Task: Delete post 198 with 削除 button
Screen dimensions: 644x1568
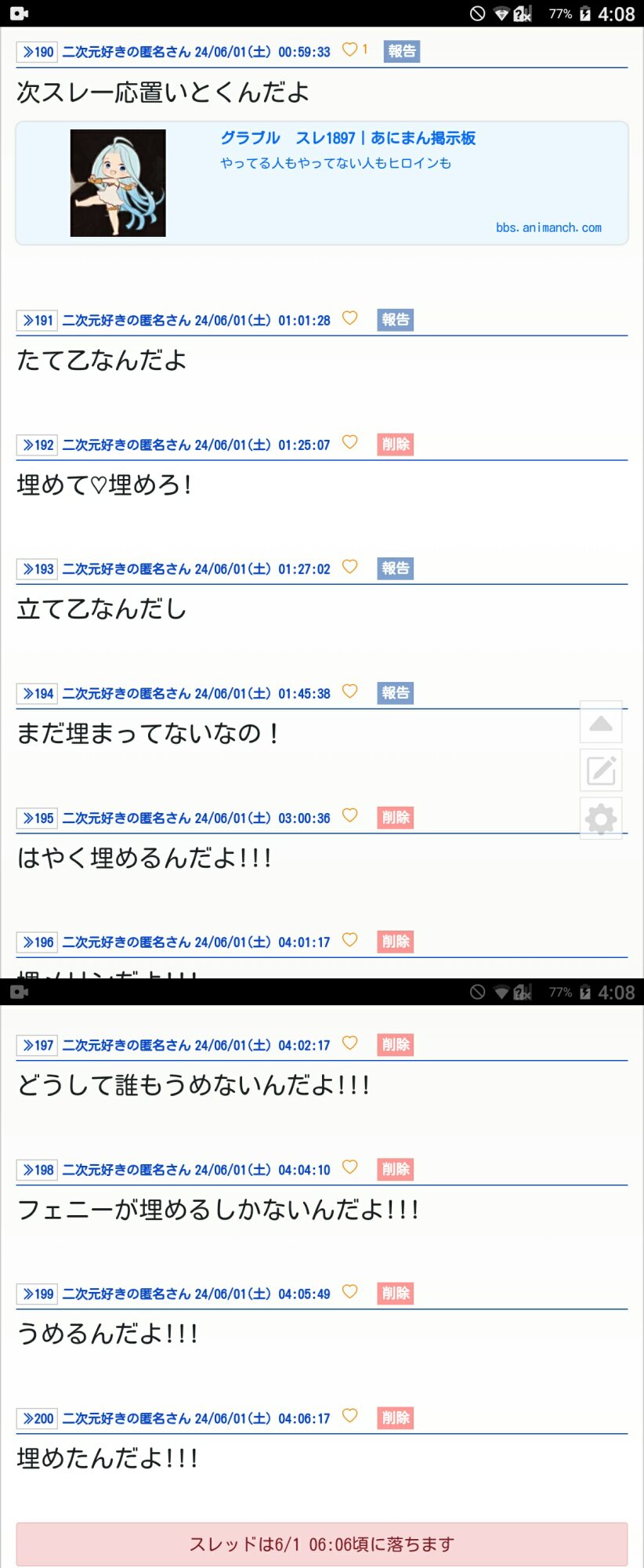Action: pyautogui.click(x=395, y=1169)
